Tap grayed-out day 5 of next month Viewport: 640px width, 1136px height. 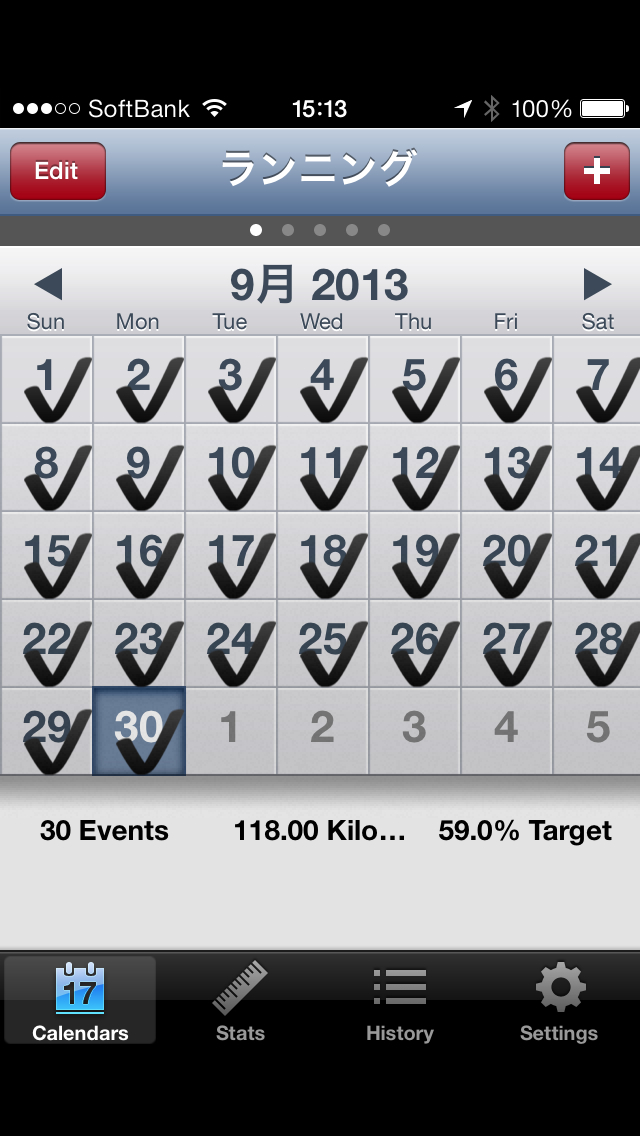(597, 732)
